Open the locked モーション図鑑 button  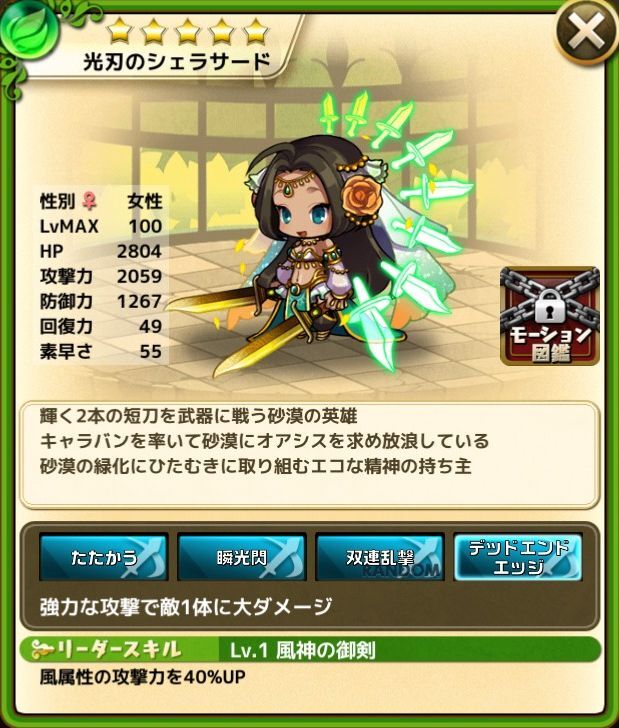click(549, 316)
